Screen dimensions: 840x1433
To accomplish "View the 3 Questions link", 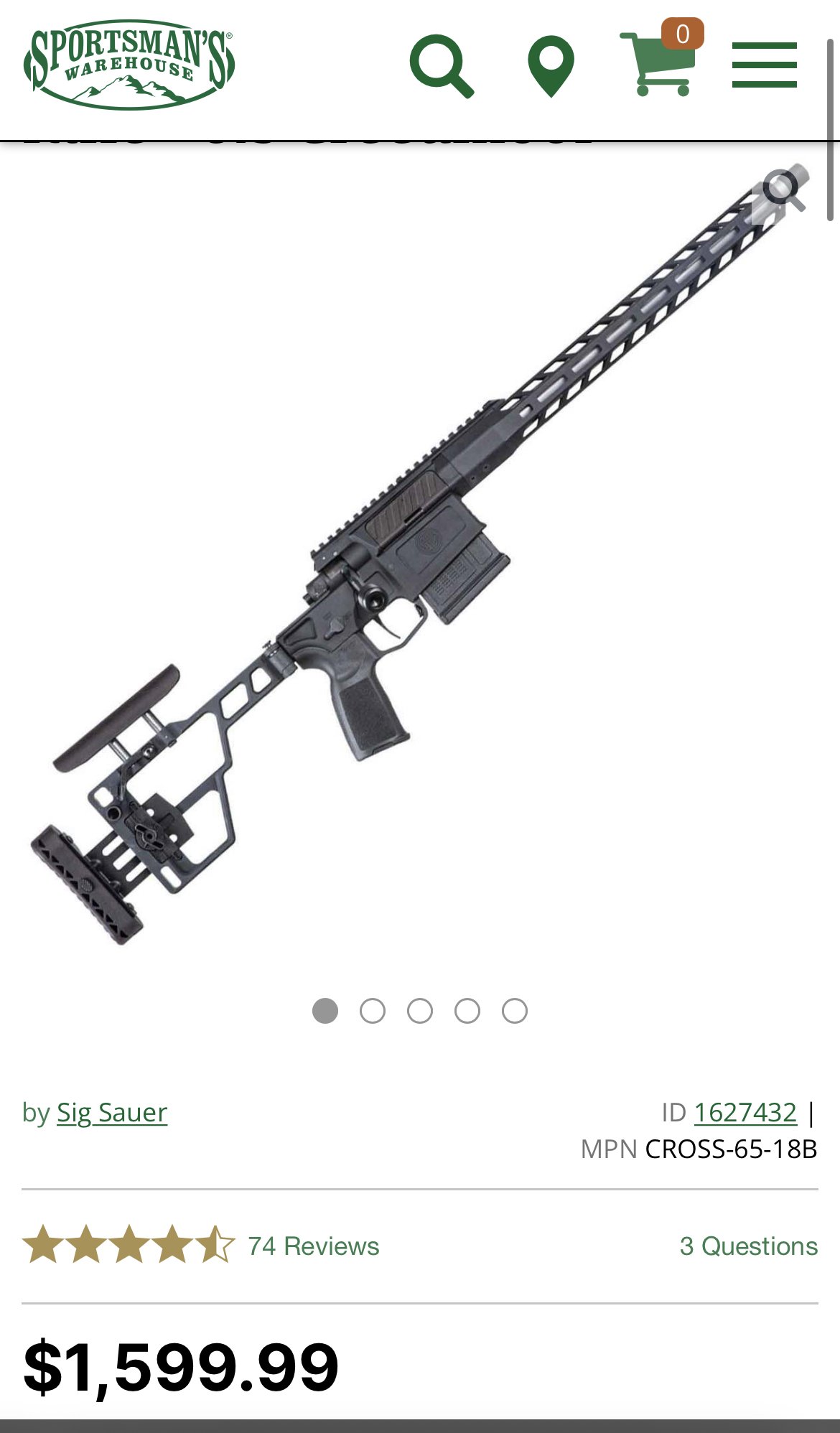I will pos(749,1246).
